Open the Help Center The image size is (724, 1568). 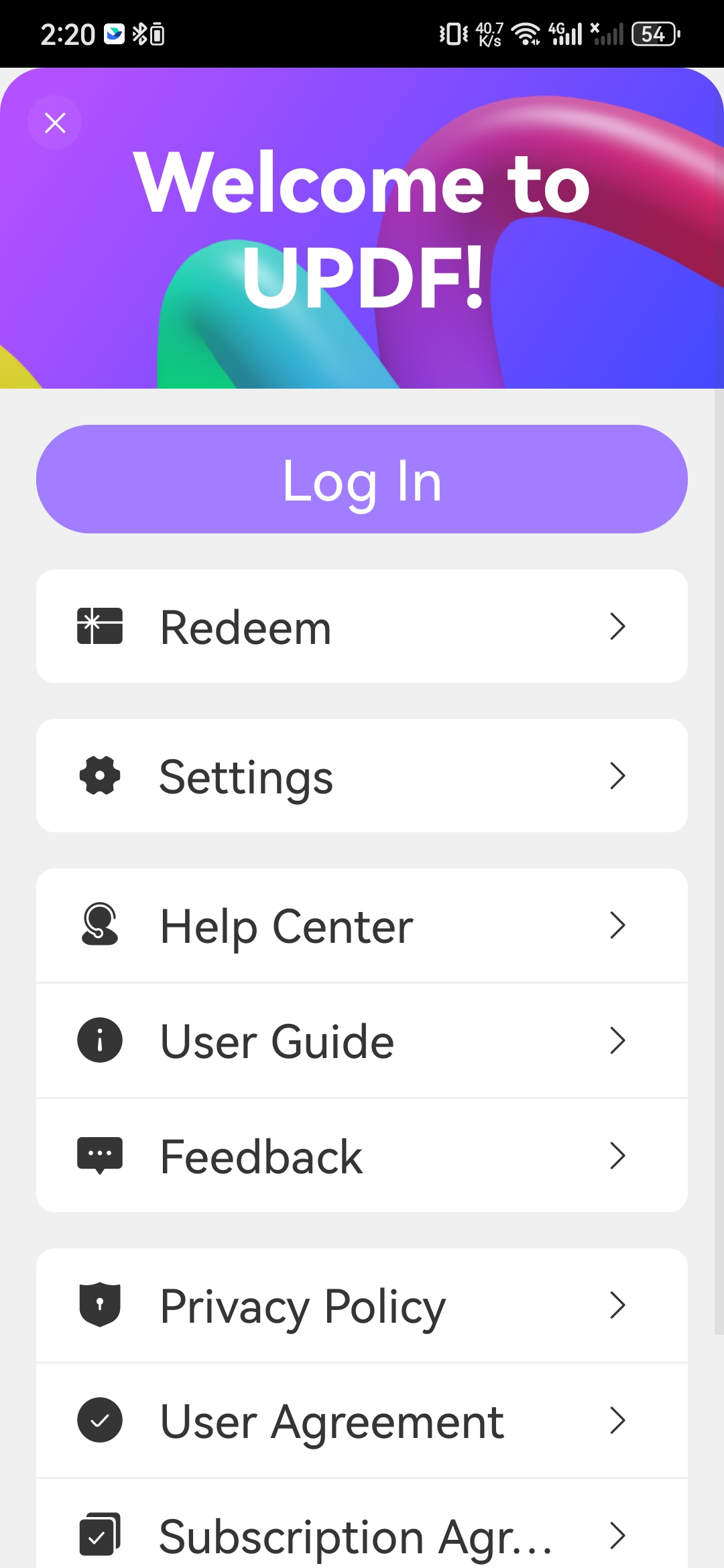tap(362, 925)
